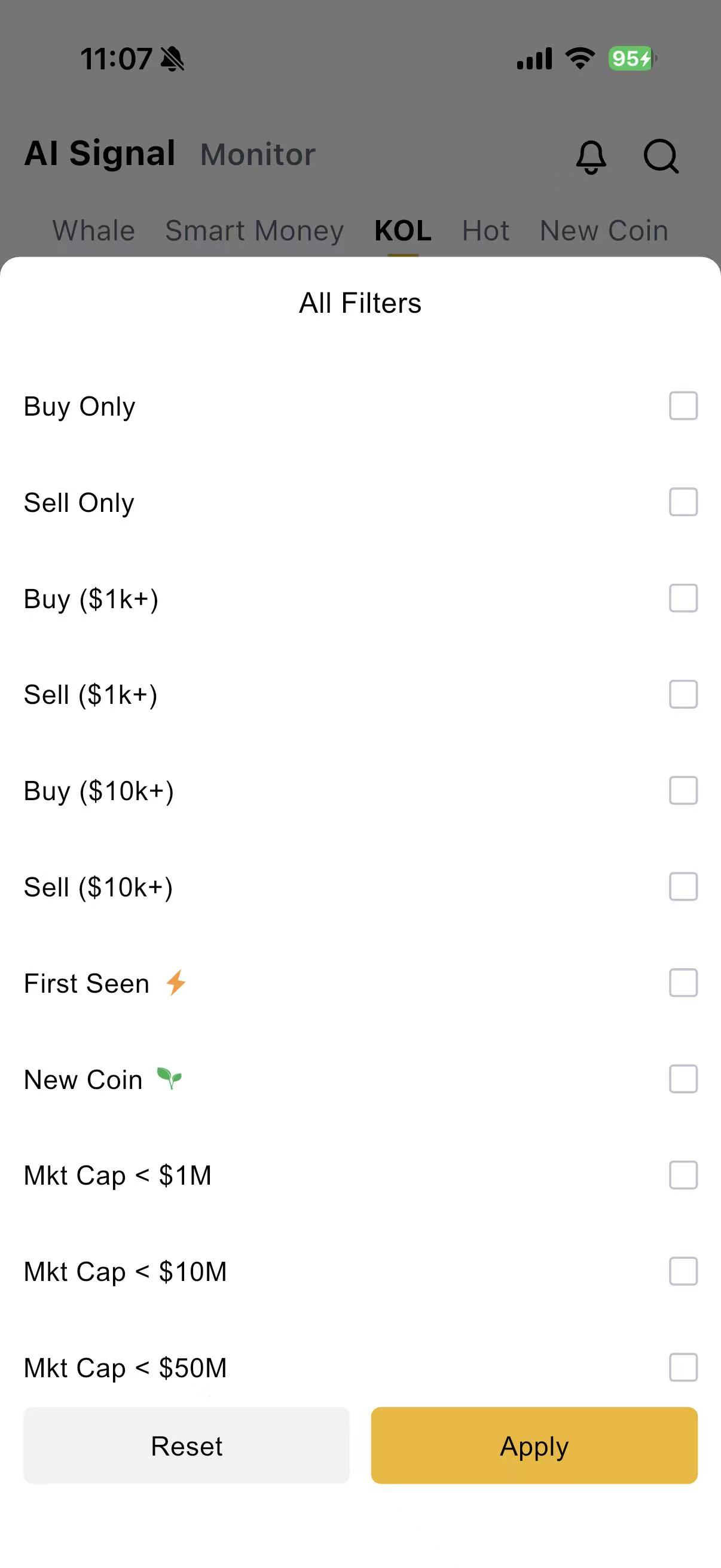Apply the selected filters
Viewport: 721px width, 1568px height.
coord(534,1445)
